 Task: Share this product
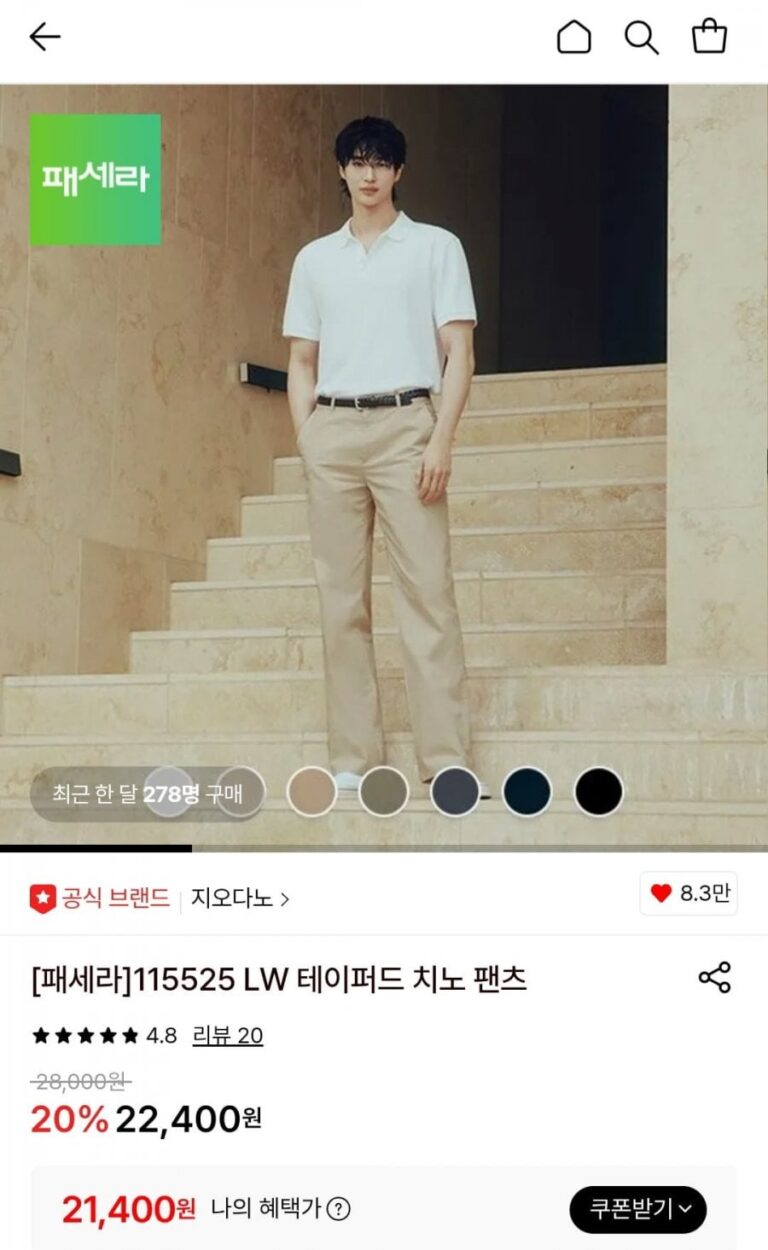[x=714, y=978]
